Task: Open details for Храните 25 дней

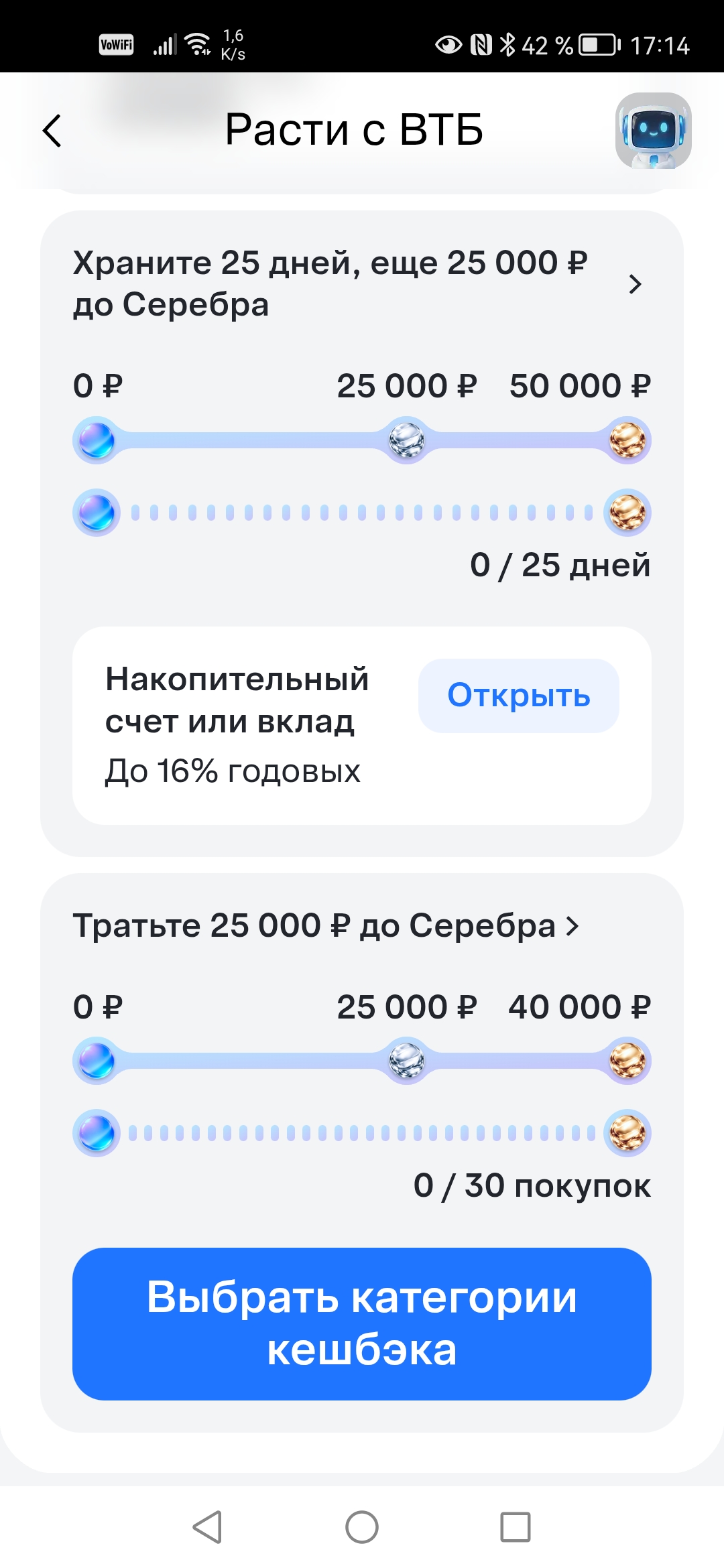Action: 634,284
